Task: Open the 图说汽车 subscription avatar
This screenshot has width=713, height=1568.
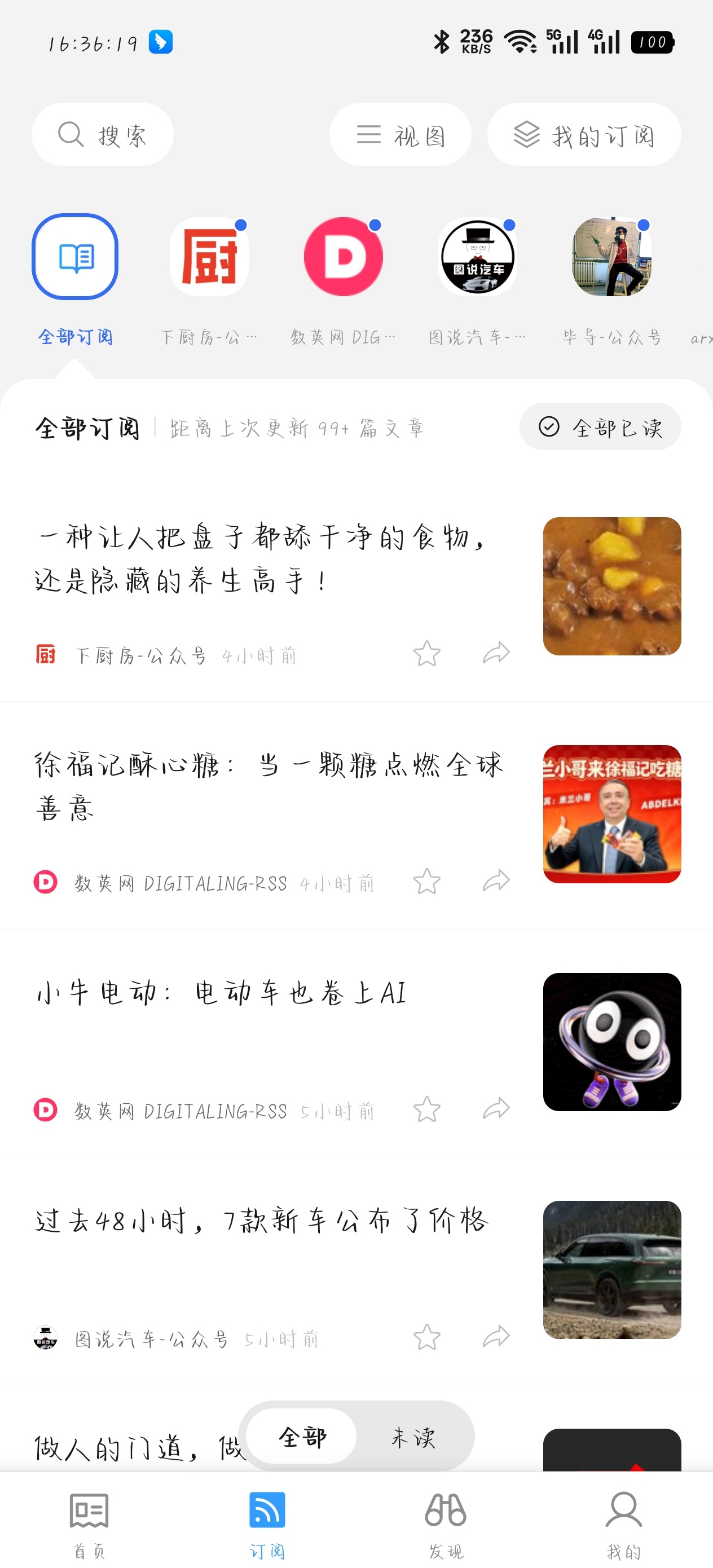Action: (478, 256)
